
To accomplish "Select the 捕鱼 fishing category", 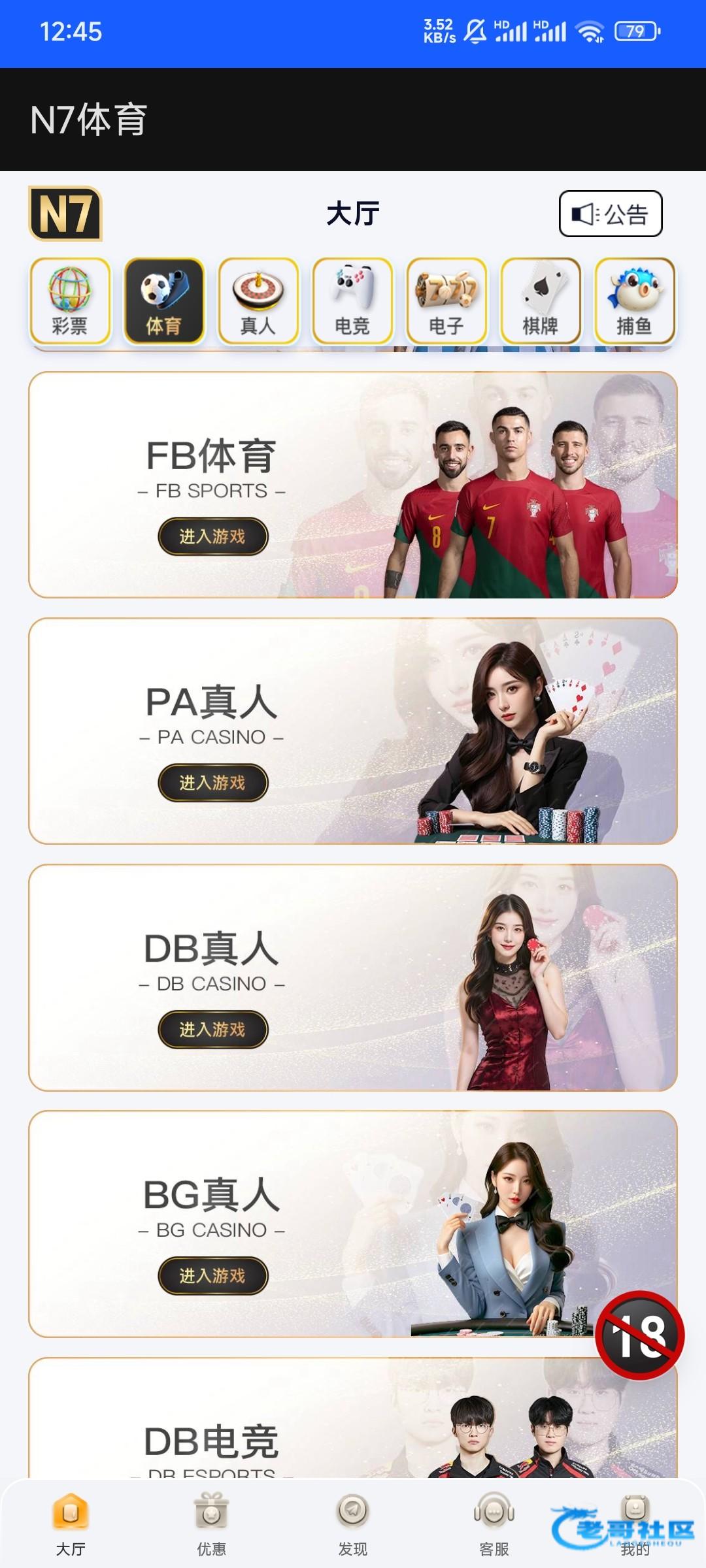I will click(634, 301).
